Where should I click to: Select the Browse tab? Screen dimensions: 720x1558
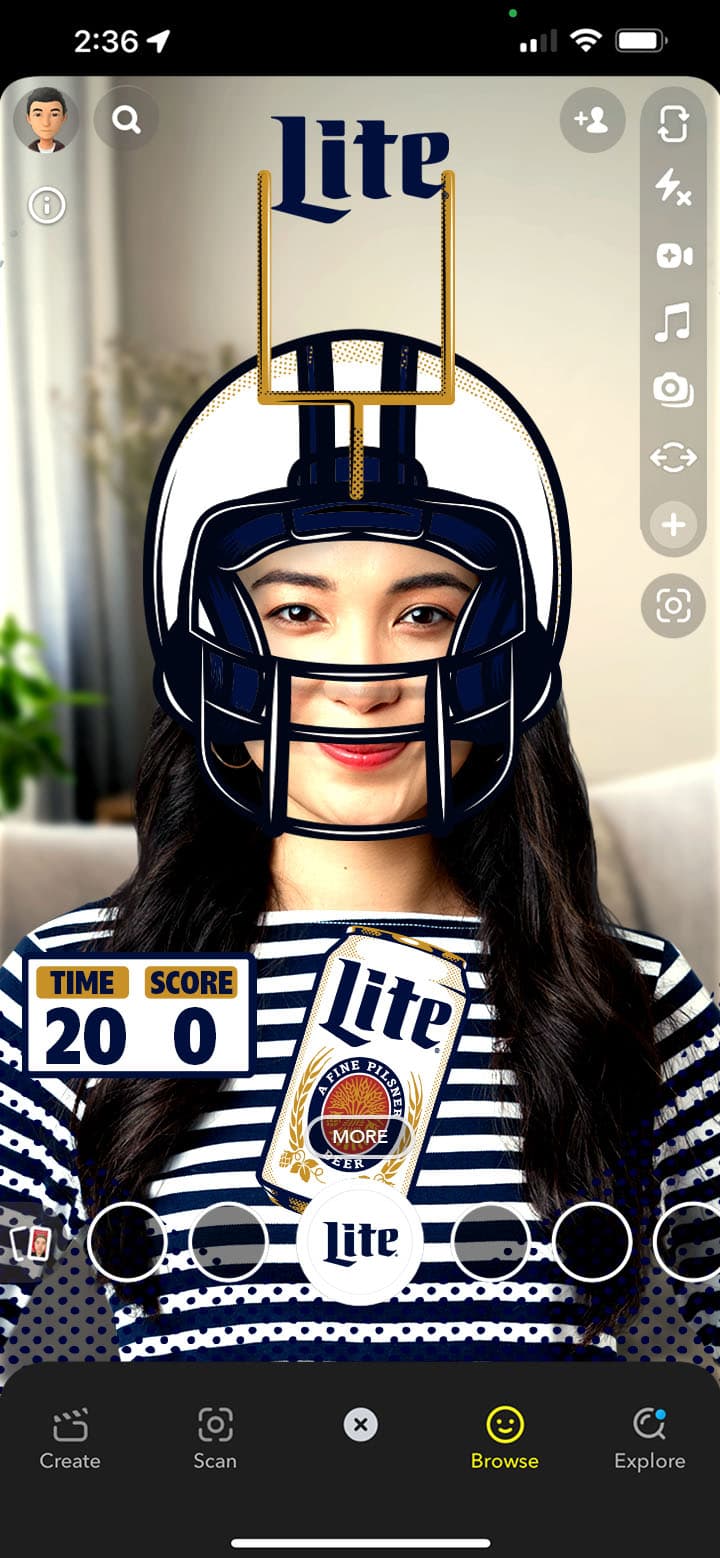click(x=505, y=1438)
